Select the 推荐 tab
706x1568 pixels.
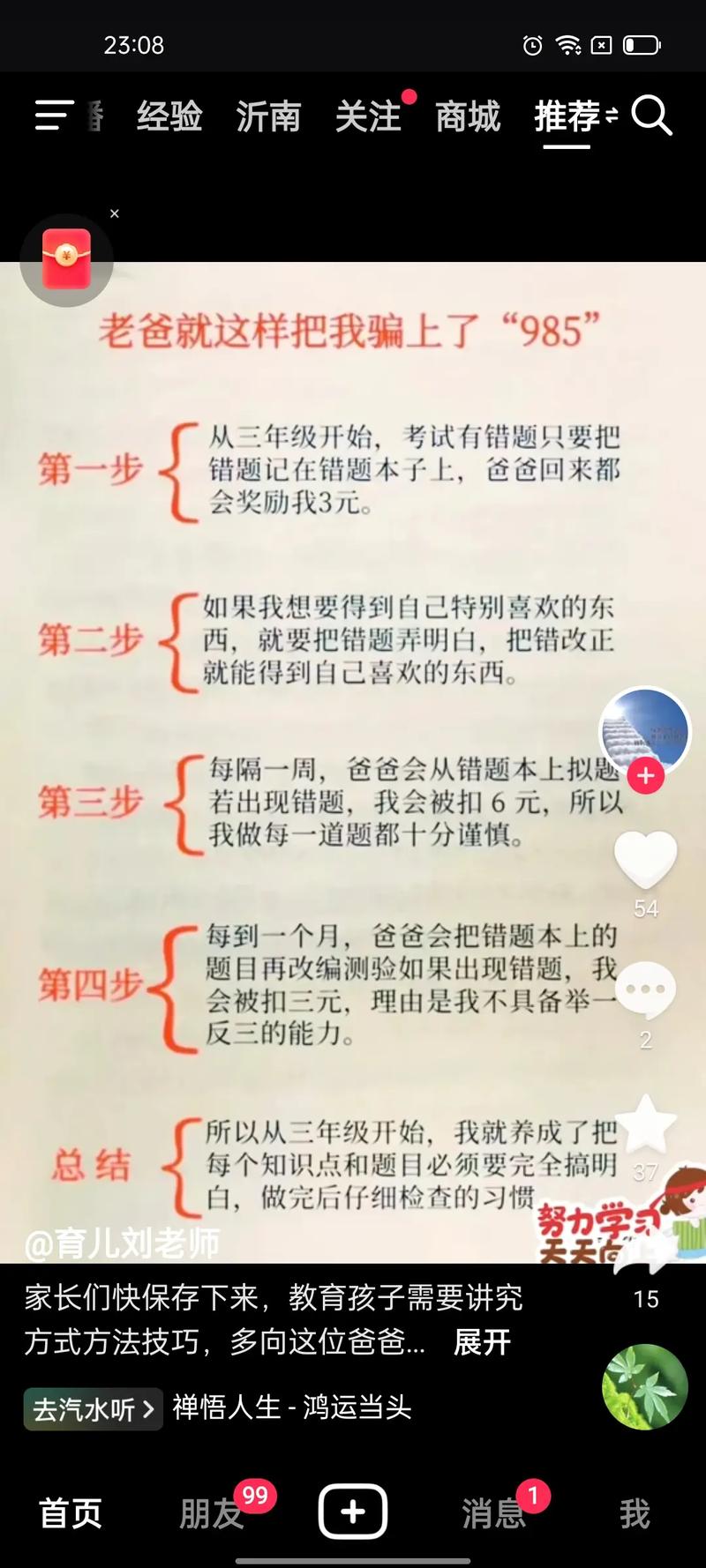point(567,116)
